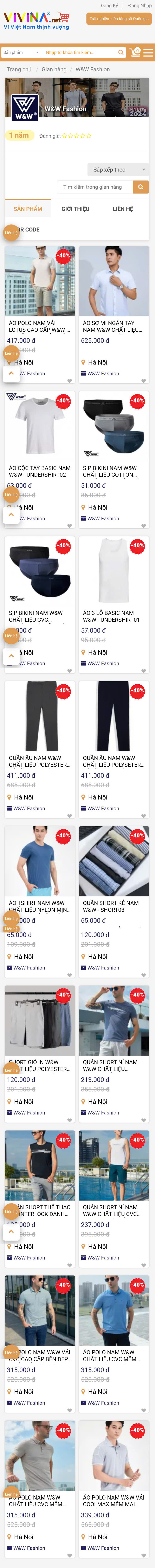Switch to the Giới thiệu tab
Image resolution: width=155 pixels, height=1568 pixels.
(x=75, y=209)
